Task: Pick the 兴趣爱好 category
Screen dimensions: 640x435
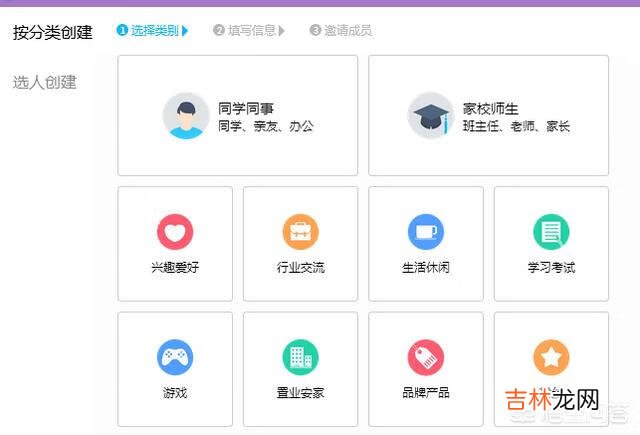Action: 175,243
